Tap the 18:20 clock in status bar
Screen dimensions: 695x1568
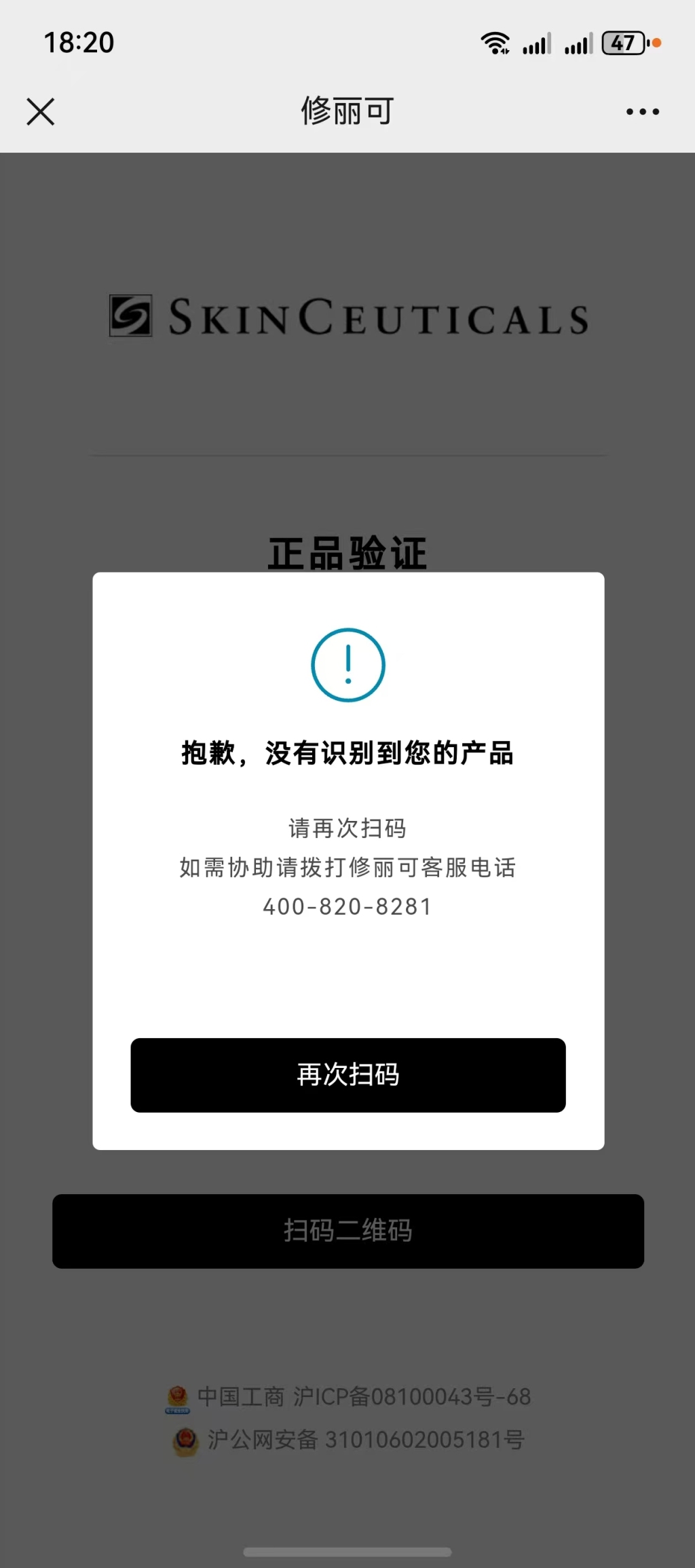(80, 42)
